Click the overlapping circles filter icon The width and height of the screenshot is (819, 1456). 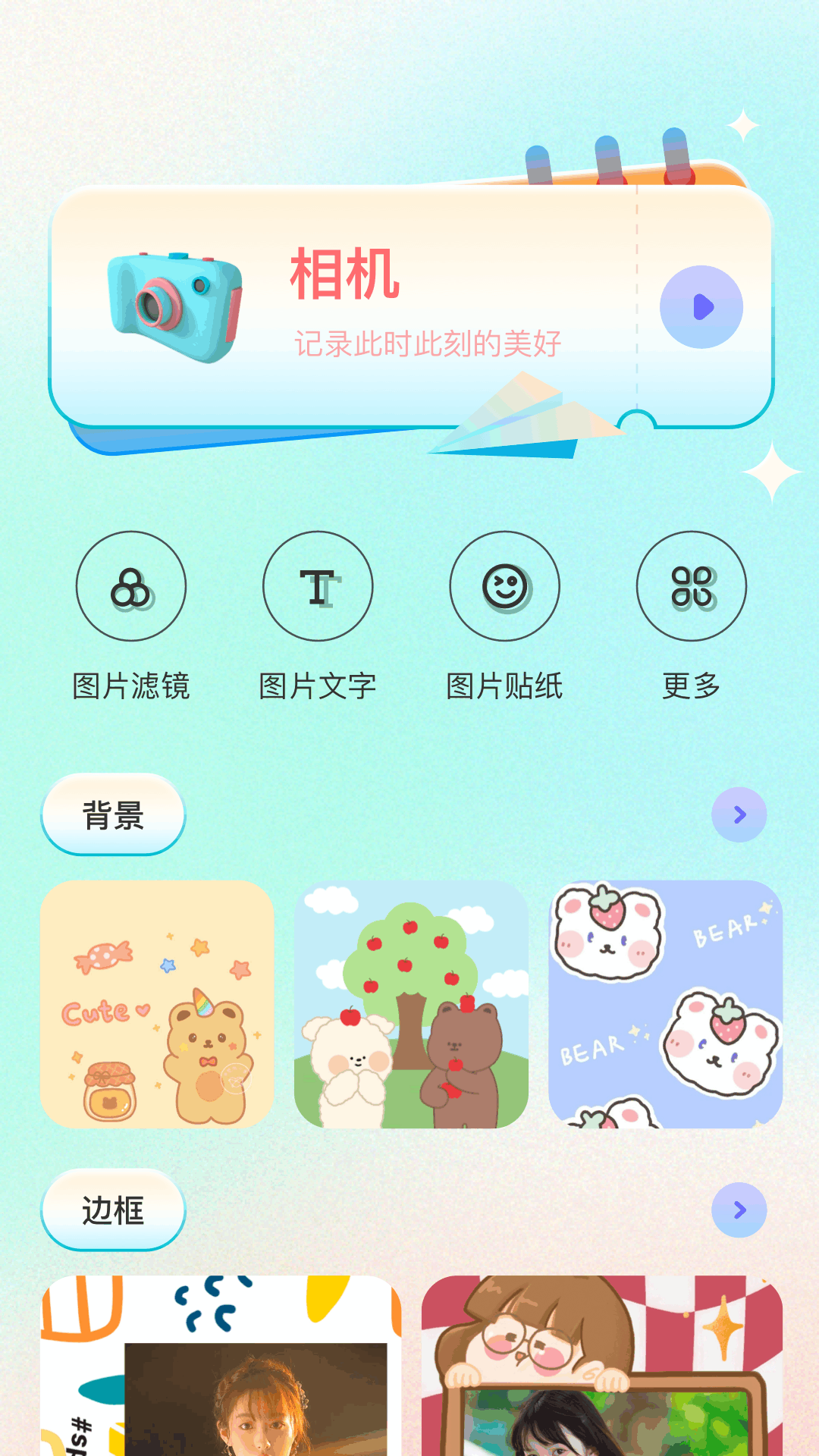click(130, 587)
